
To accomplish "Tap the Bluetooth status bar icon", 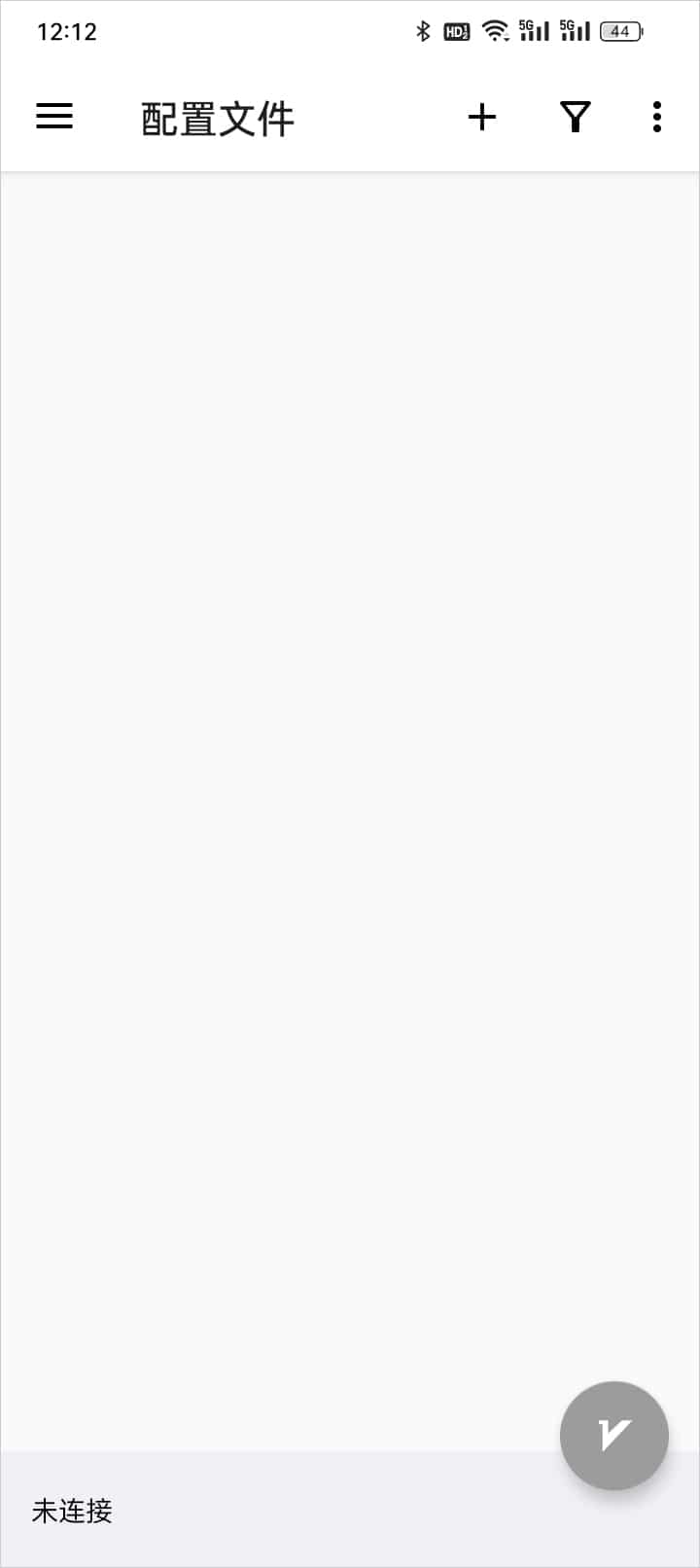I will click(422, 30).
